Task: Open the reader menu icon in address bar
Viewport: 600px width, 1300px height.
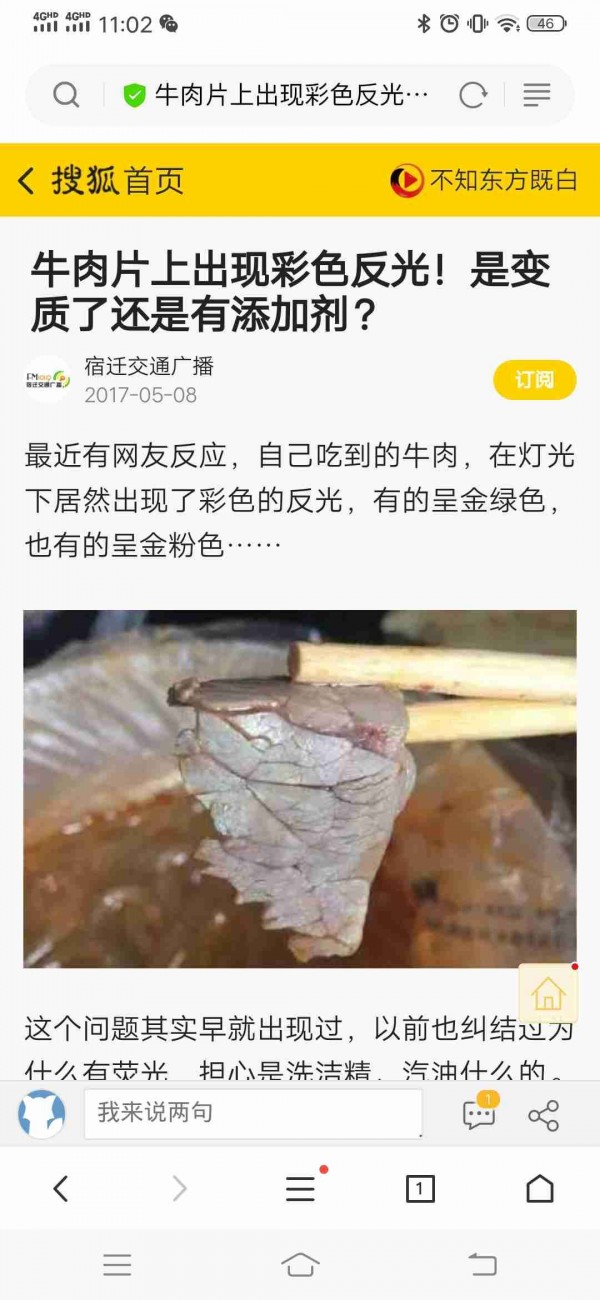Action: point(537,95)
